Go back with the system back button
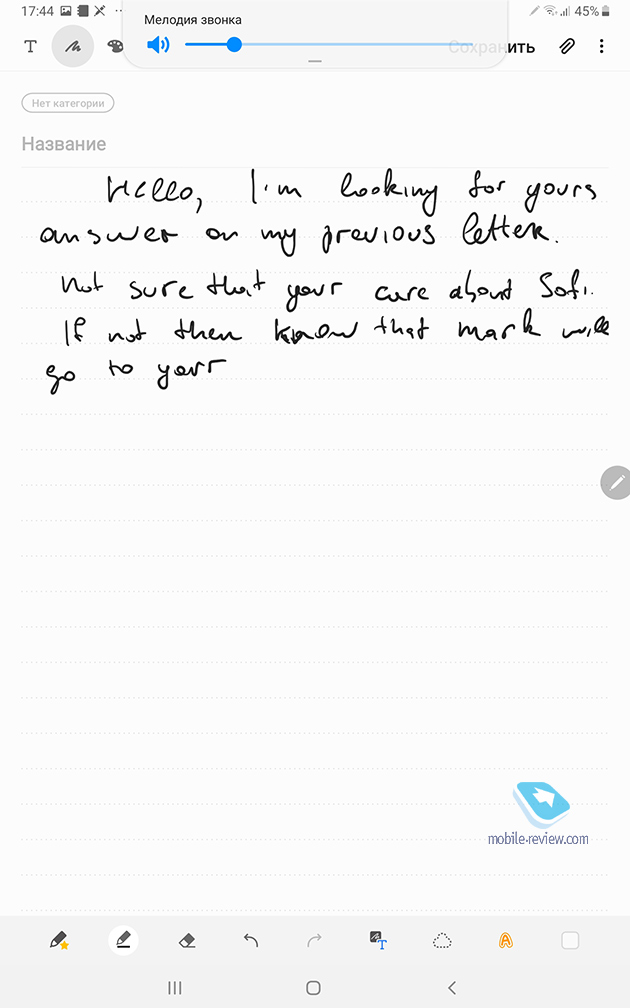Viewport: 630px width, 1008px height. click(x=452, y=988)
